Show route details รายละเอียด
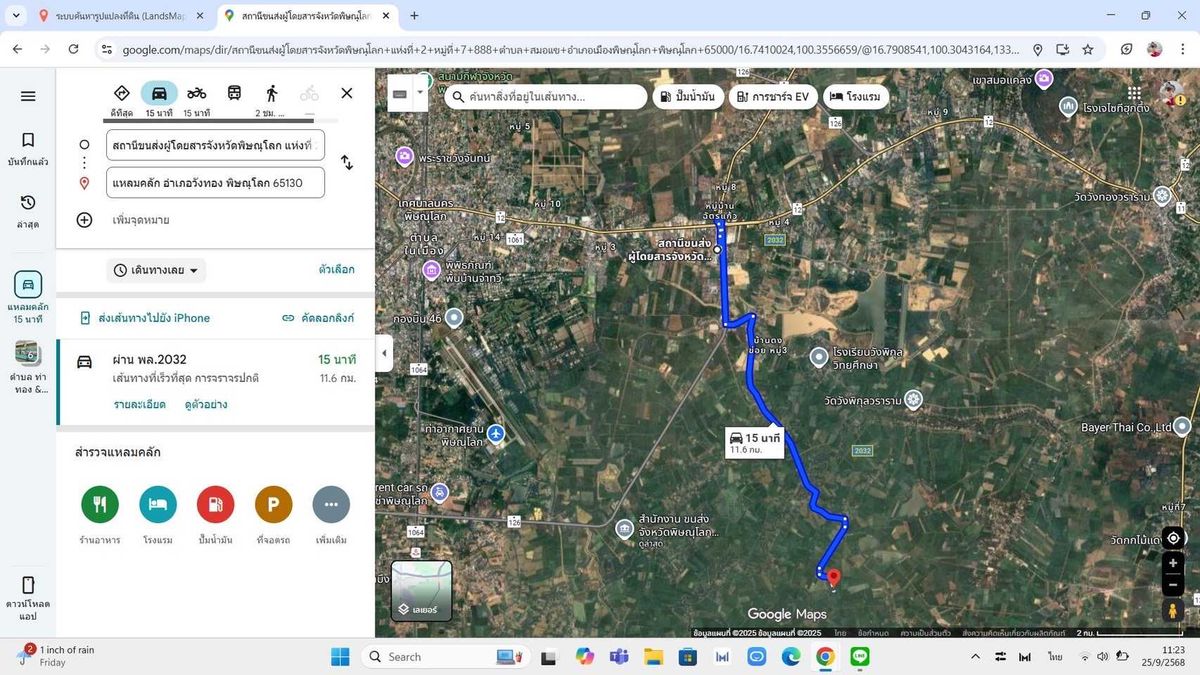Viewport: 1200px width, 675px height. (x=139, y=404)
